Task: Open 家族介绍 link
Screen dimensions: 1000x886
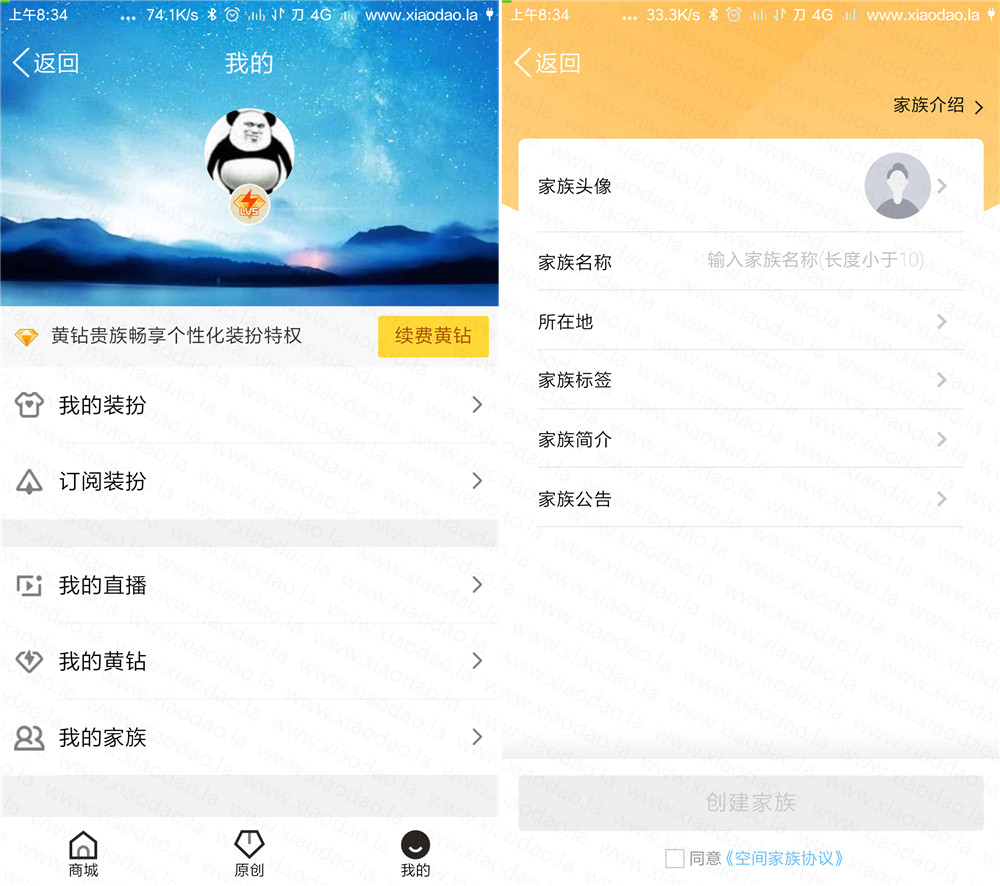Action: point(938,106)
